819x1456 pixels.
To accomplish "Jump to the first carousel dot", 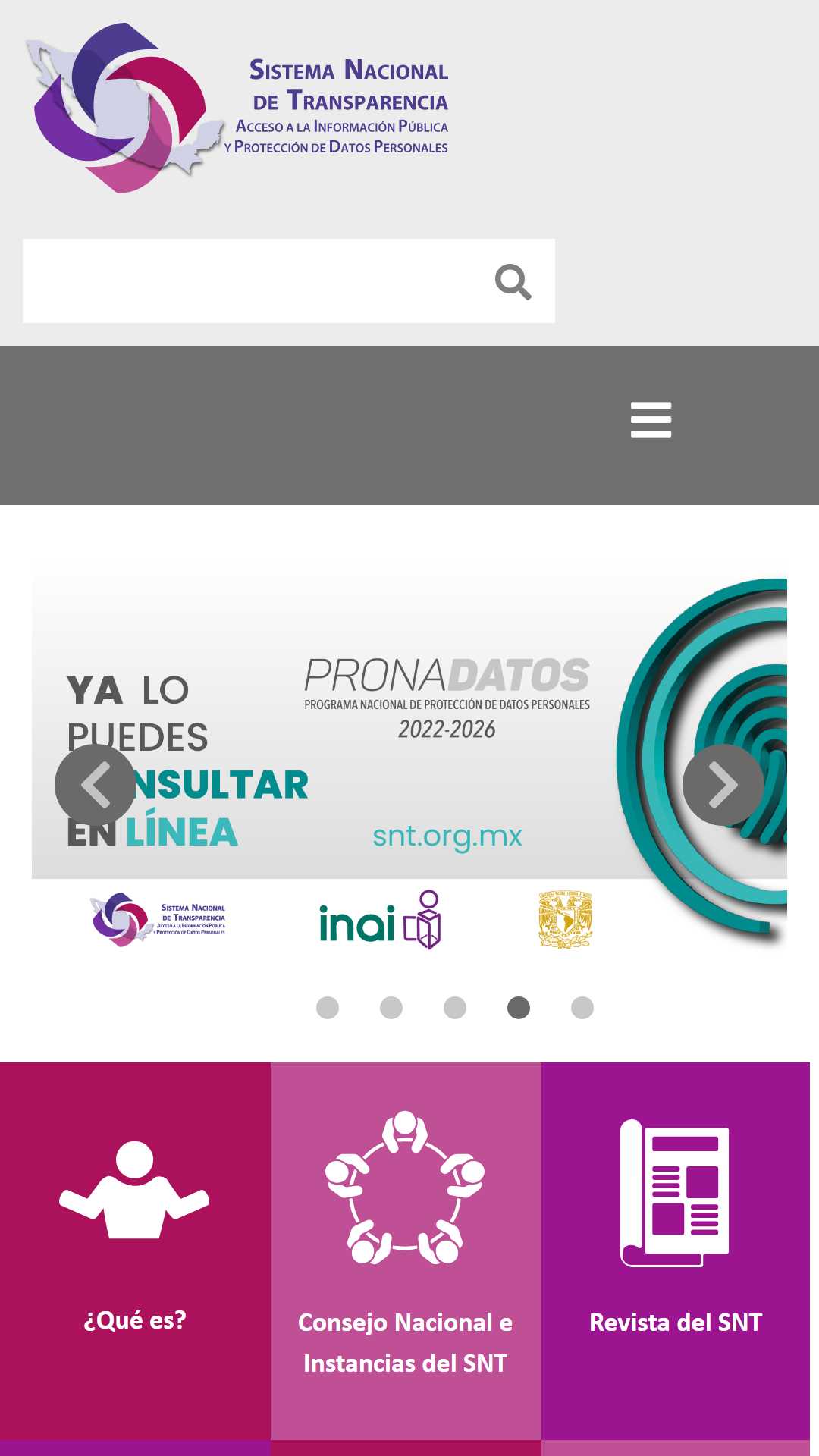I will pos(328,1008).
